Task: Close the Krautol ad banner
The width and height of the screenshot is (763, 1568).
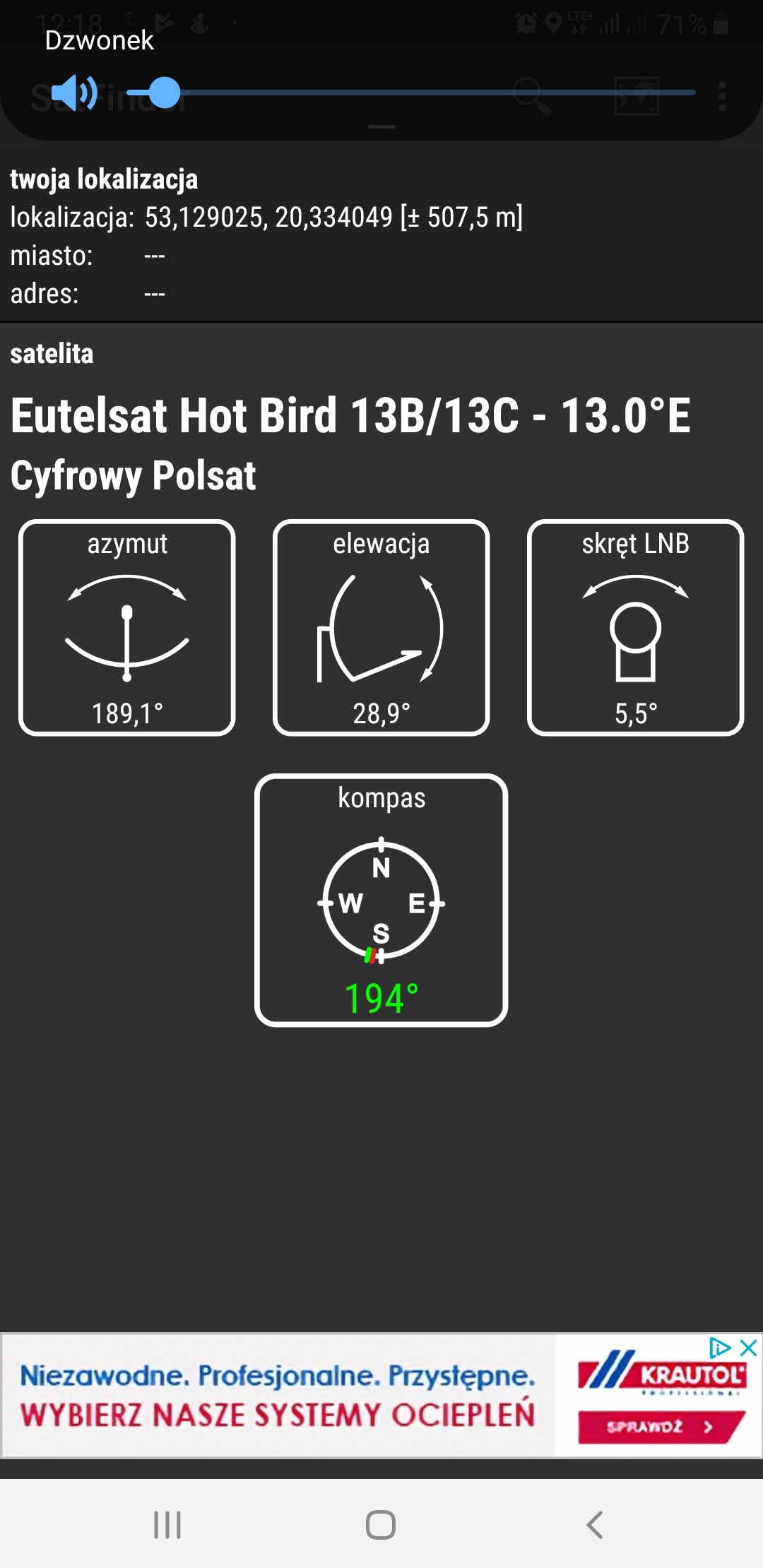Action: coord(749,1348)
